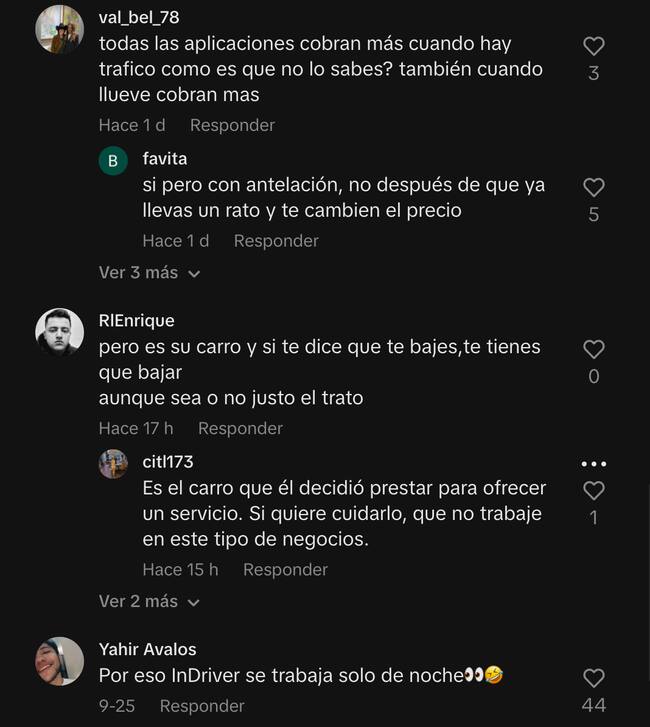Screen dimensions: 650x727
Task: Like RlEnrique's comment
Action: click(x=593, y=349)
